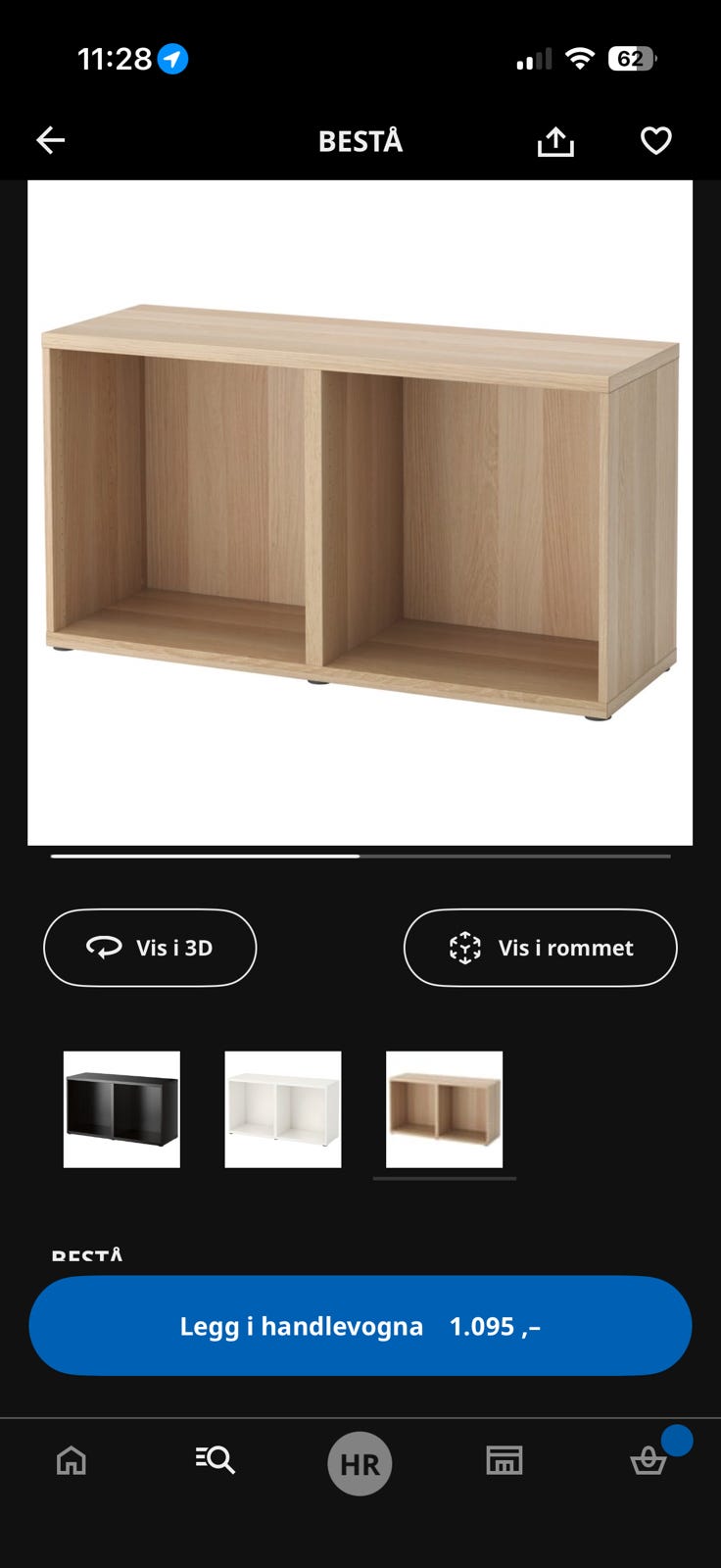Screen dimensions: 721x1568
Task: Add BESTÅ to favorites with the heart
Action: (654, 140)
